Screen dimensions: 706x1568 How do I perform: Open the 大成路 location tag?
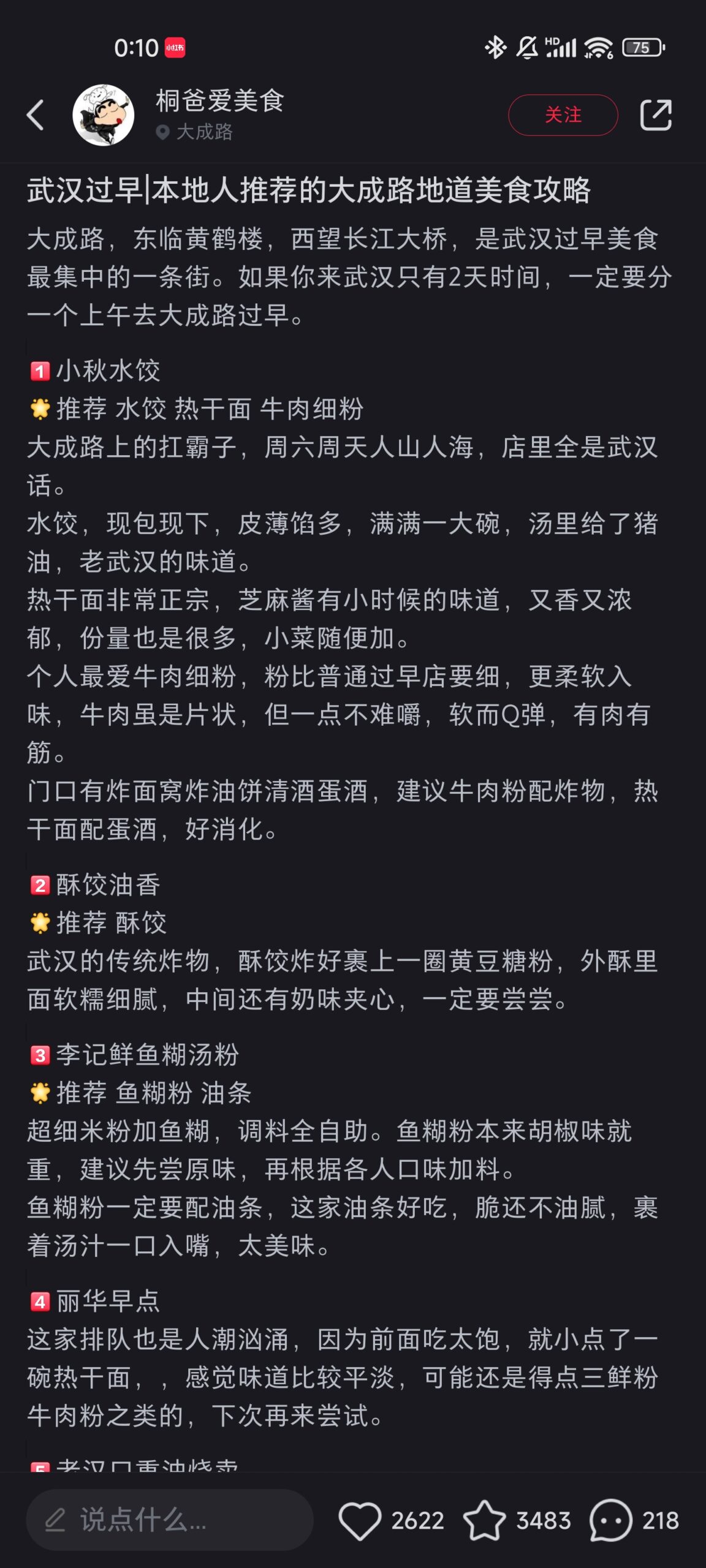click(x=196, y=132)
